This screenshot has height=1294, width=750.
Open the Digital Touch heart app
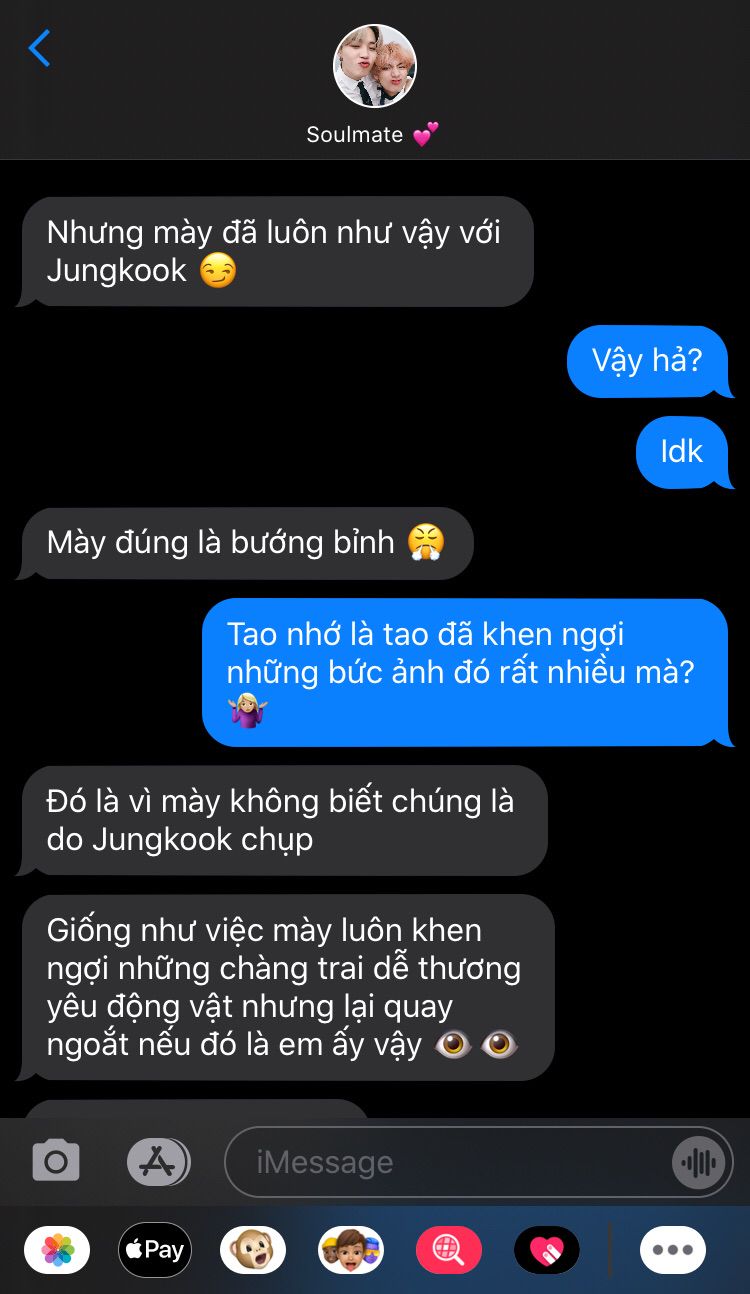pyautogui.click(x=547, y=1250)
